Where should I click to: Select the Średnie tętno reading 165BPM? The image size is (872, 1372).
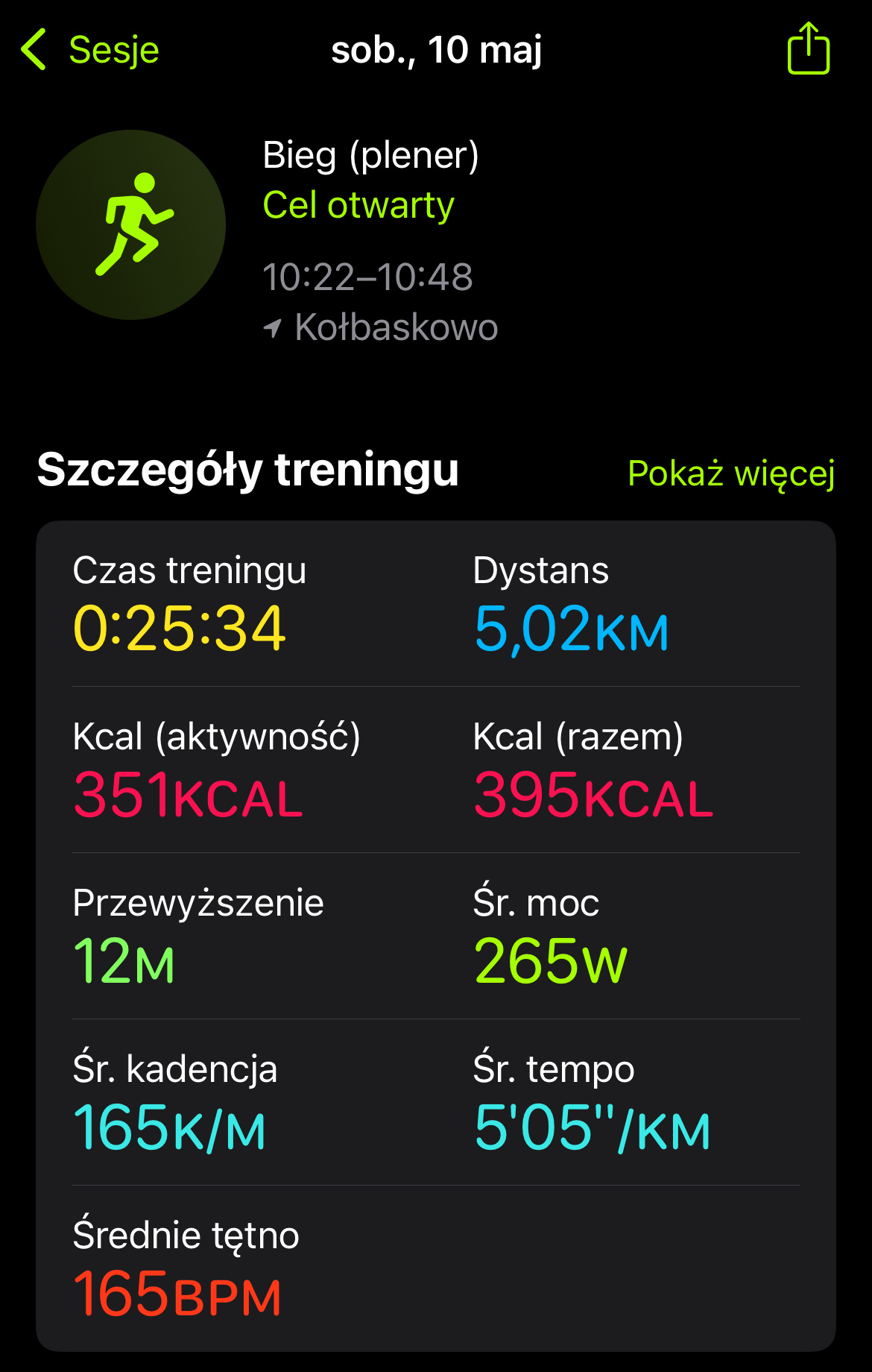[177, 1294]
